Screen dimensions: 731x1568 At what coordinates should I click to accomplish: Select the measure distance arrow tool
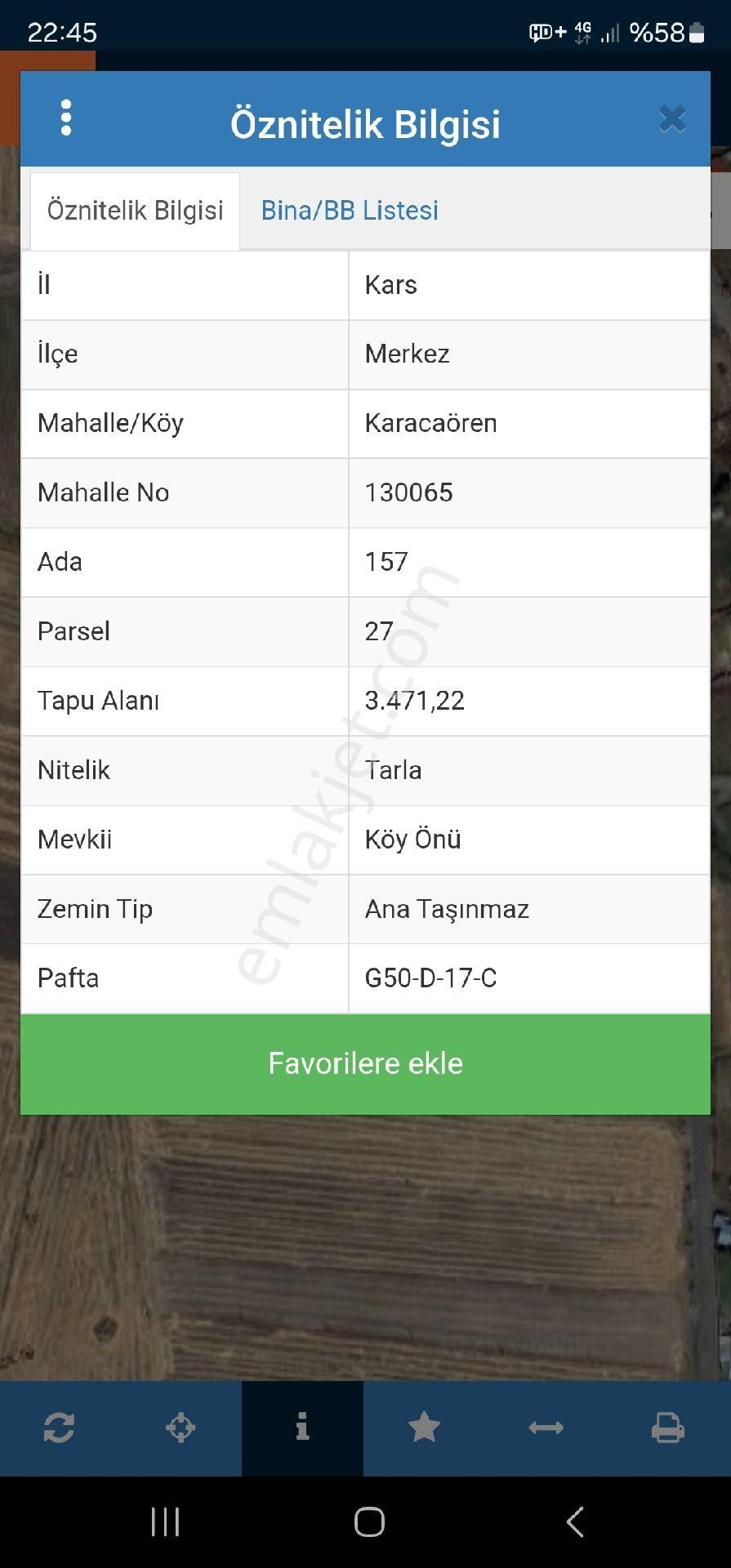546,1428
